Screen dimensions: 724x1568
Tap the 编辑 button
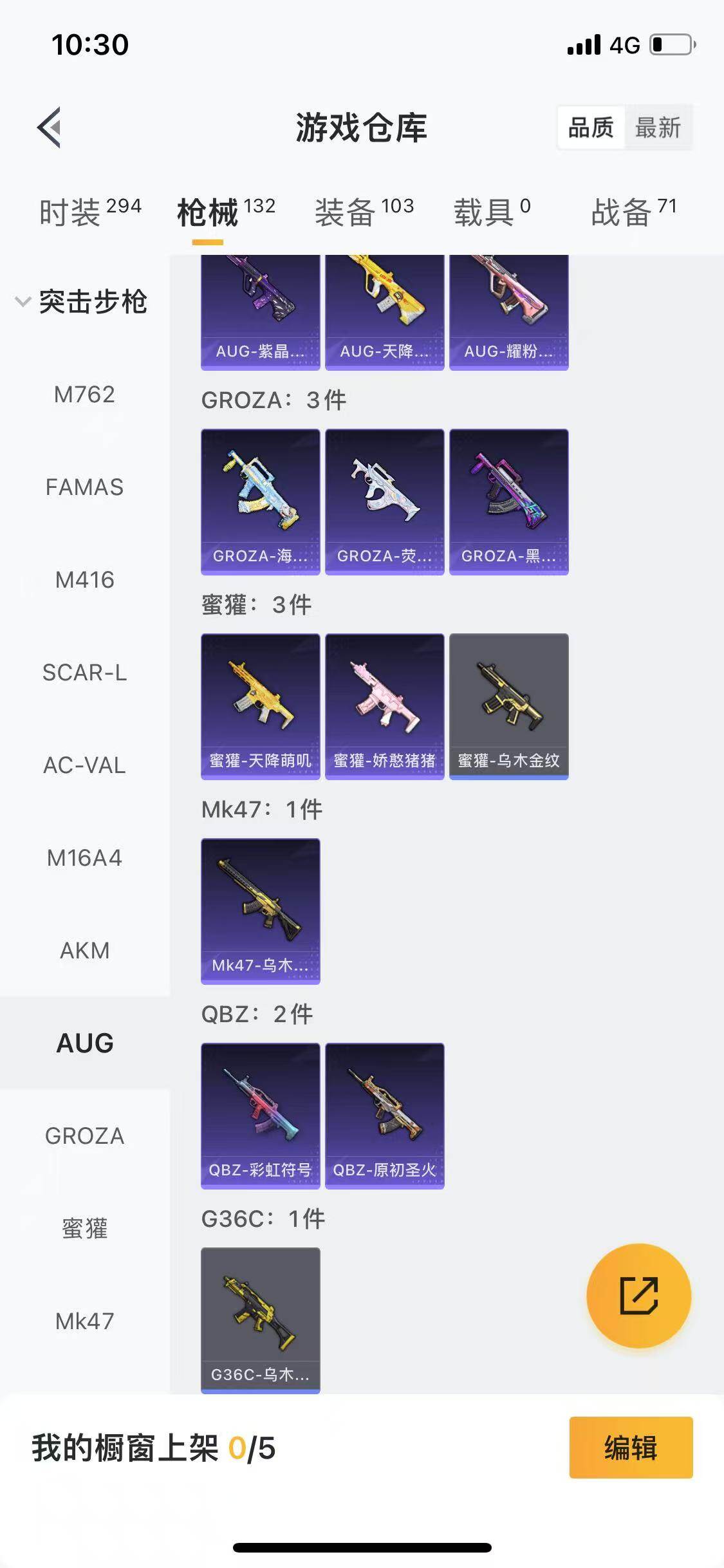631,1448
